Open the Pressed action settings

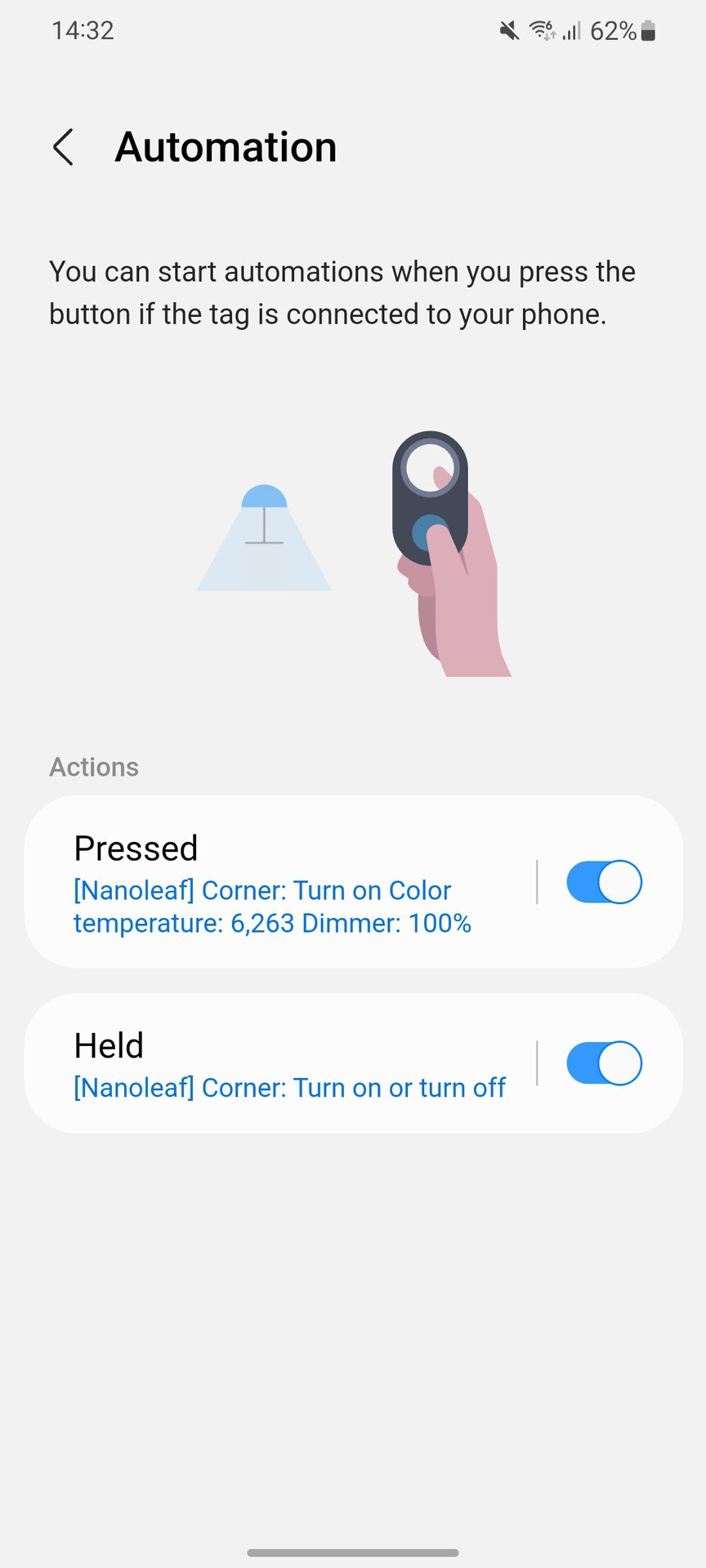(x=280, y=882)
